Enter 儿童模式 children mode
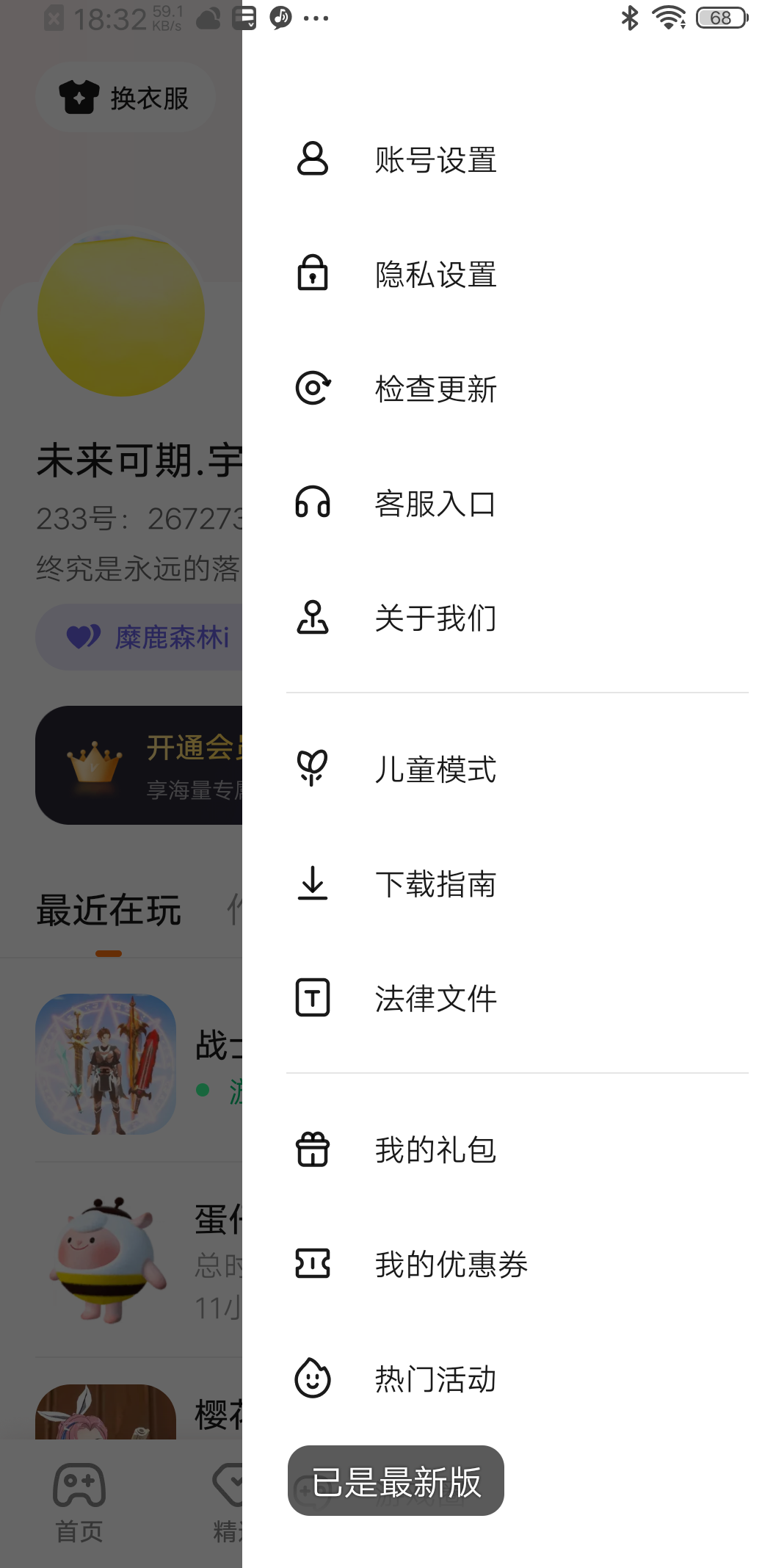Image resolution: width=784 pixels, height=1568 pixels. point(435,770)
